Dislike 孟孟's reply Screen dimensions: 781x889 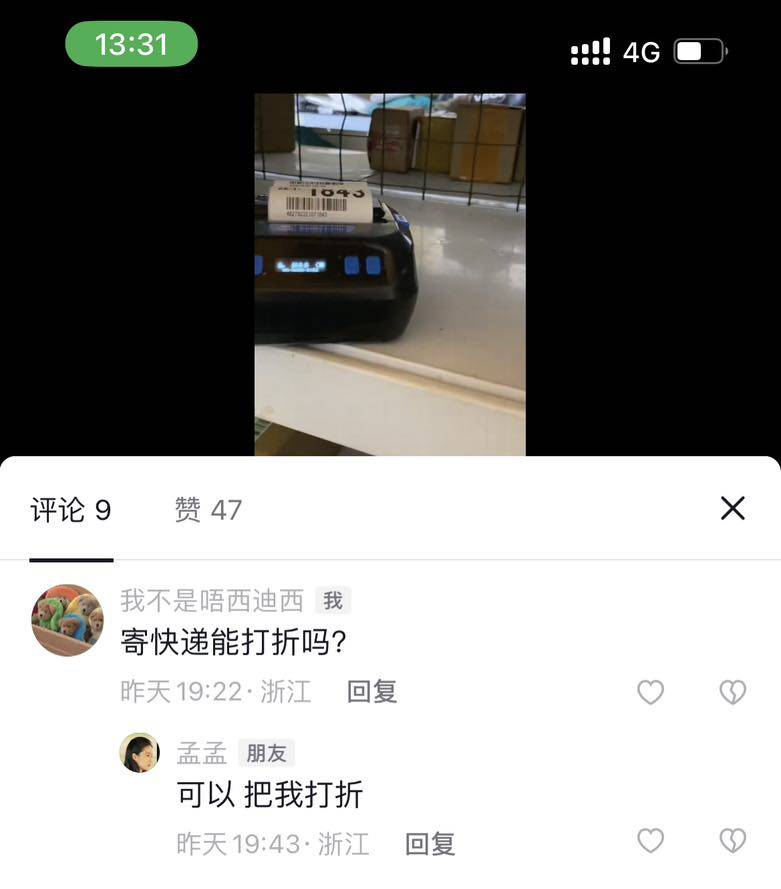pos(733,841)
